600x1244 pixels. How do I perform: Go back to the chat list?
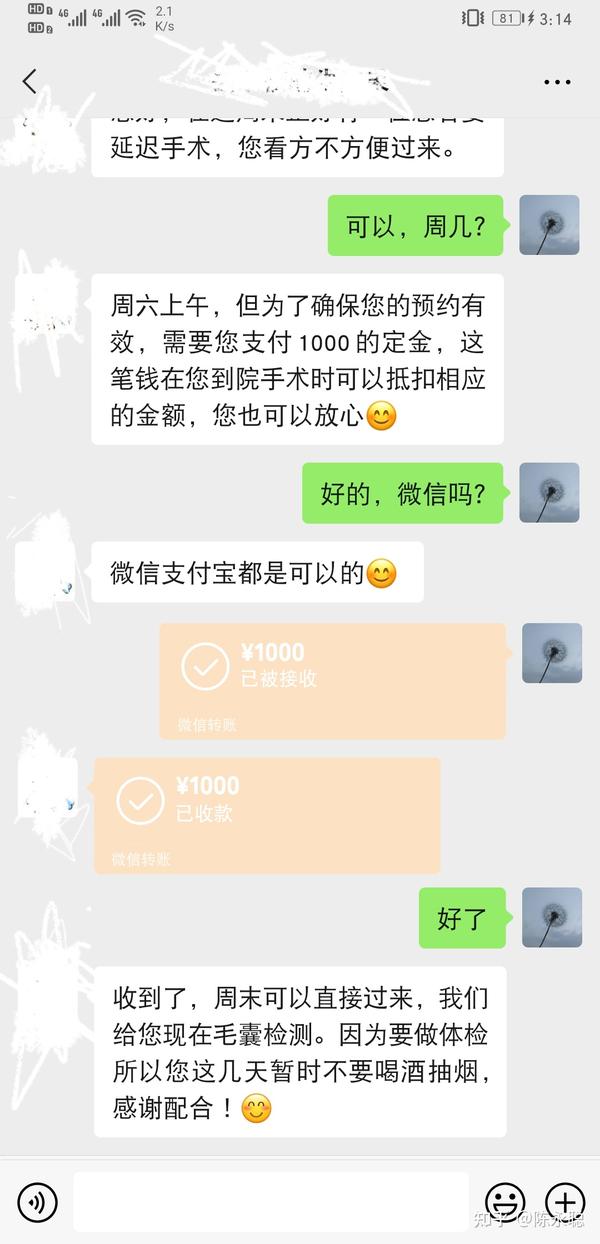[29, 82]
